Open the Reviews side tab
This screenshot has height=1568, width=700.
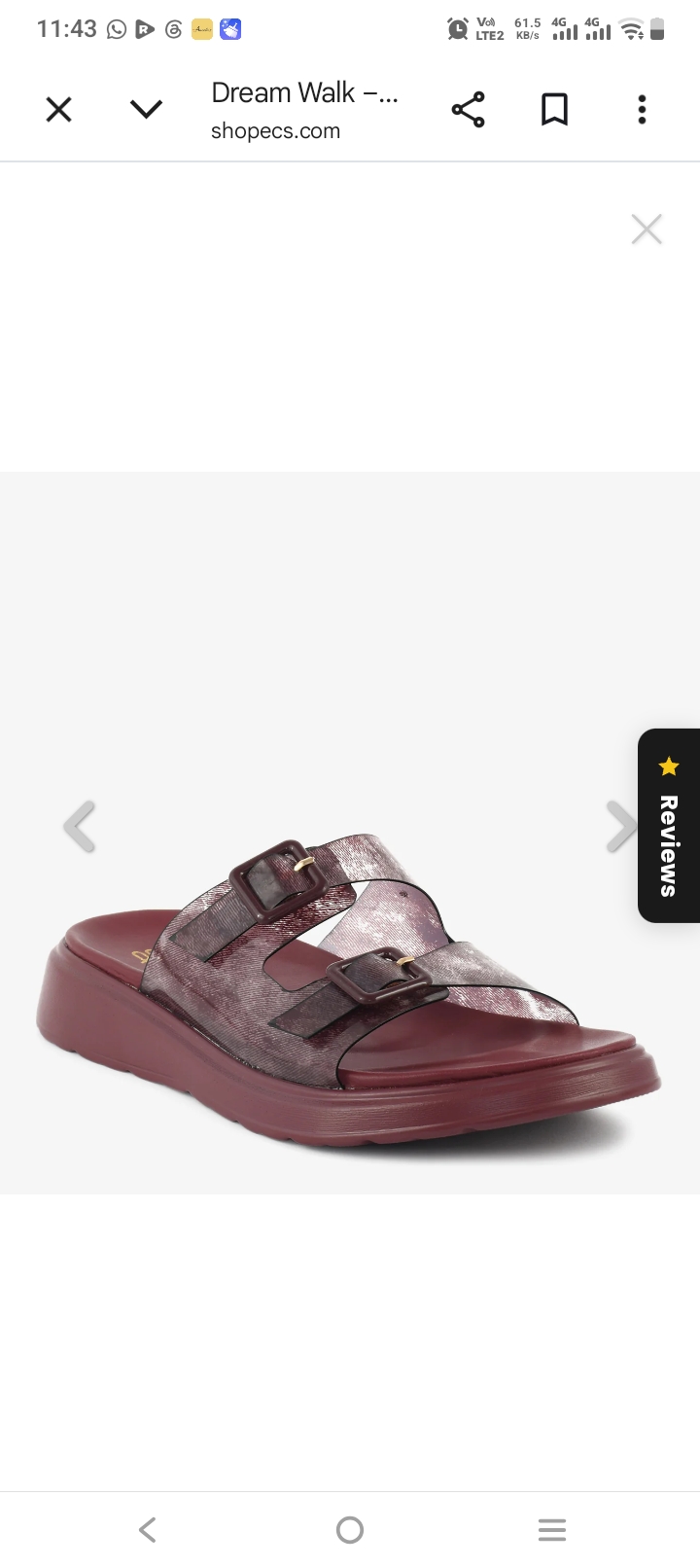pos(669,825)
